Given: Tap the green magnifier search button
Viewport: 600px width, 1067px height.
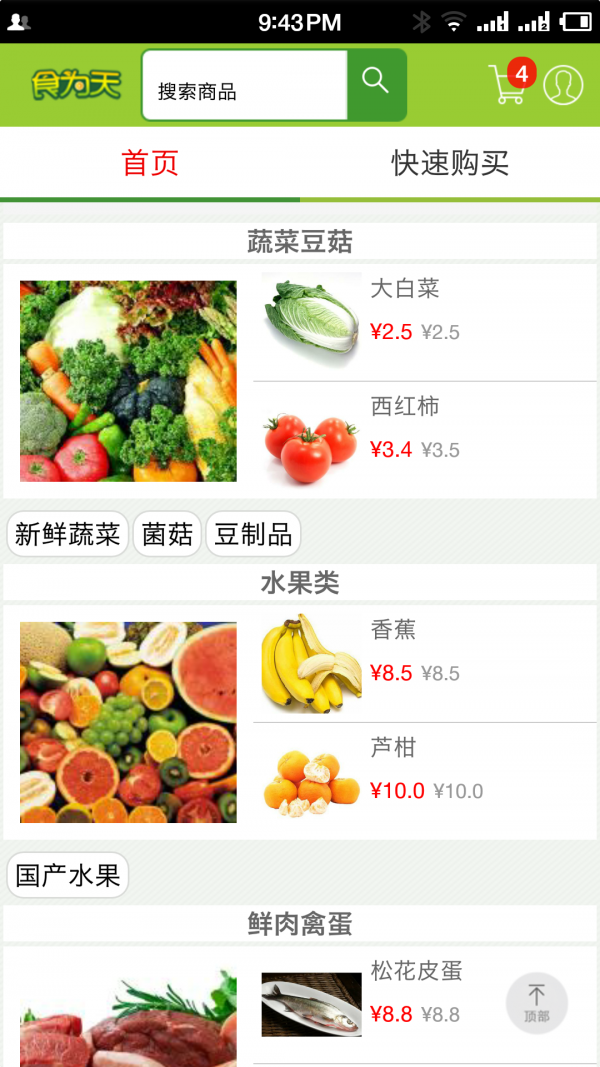Looking at the screenshot, I should [x=376, y=85].
